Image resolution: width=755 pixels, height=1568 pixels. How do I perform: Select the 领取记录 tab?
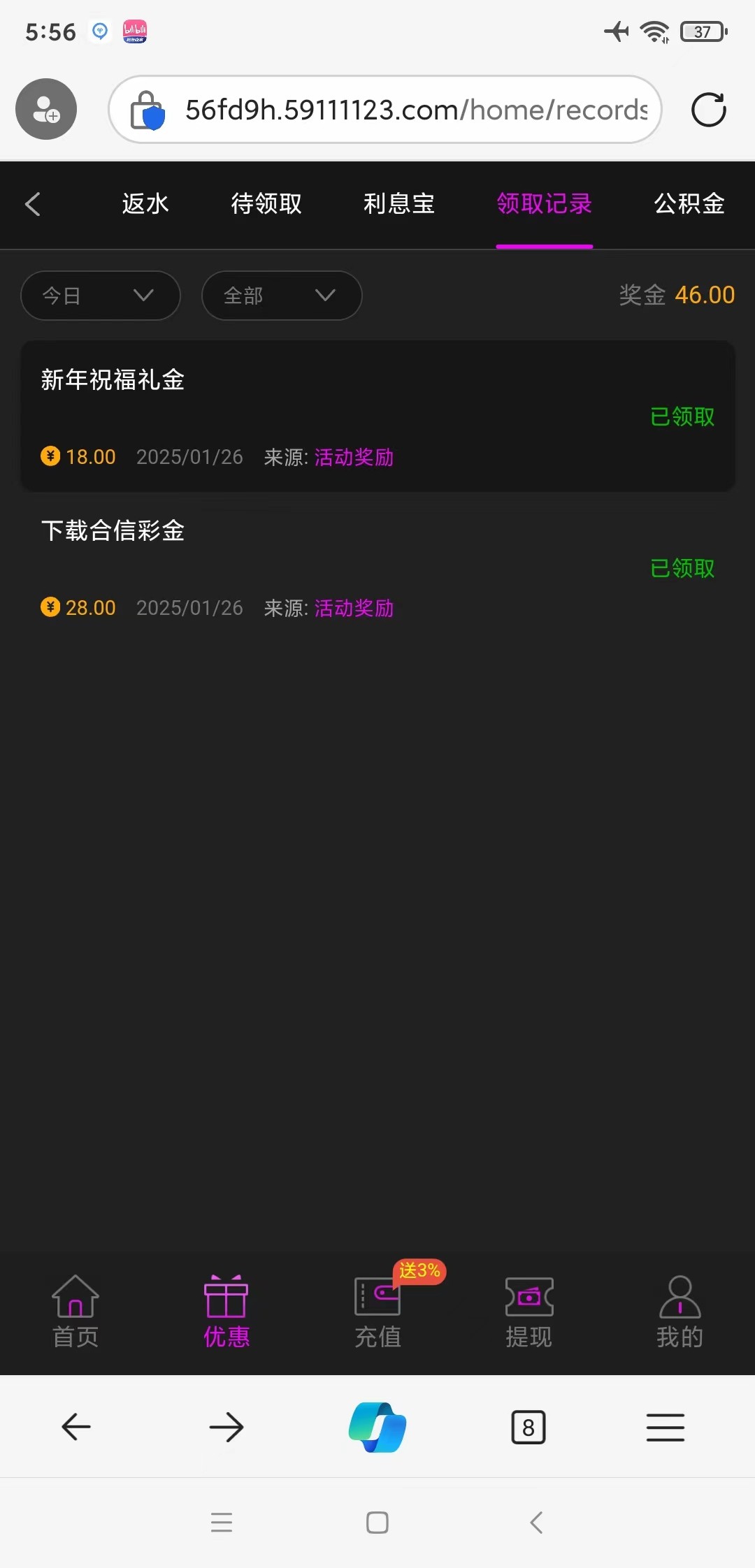(x=545, y=204)
